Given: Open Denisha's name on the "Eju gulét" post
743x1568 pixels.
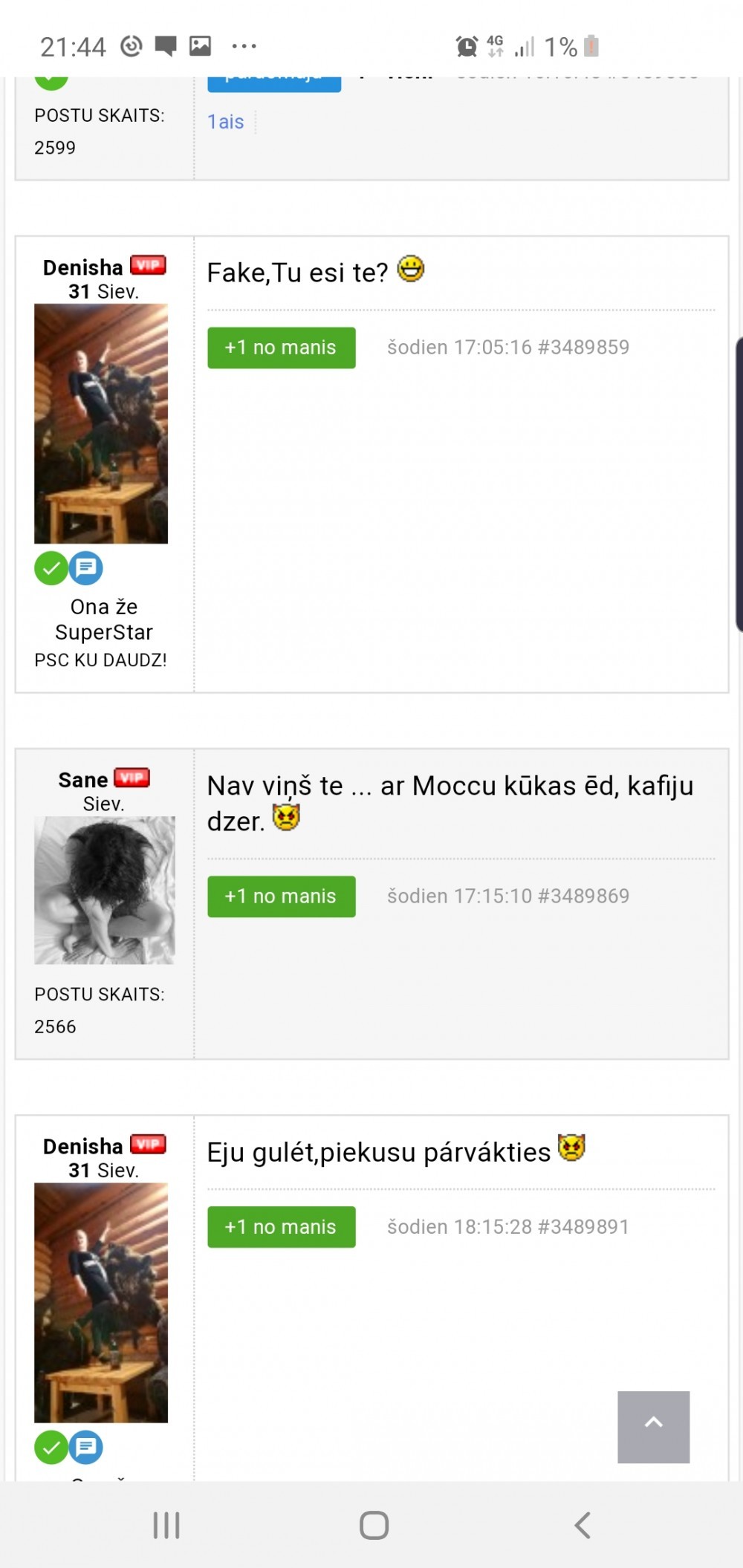Looking at the screenshot, I should click(82, 1146).
